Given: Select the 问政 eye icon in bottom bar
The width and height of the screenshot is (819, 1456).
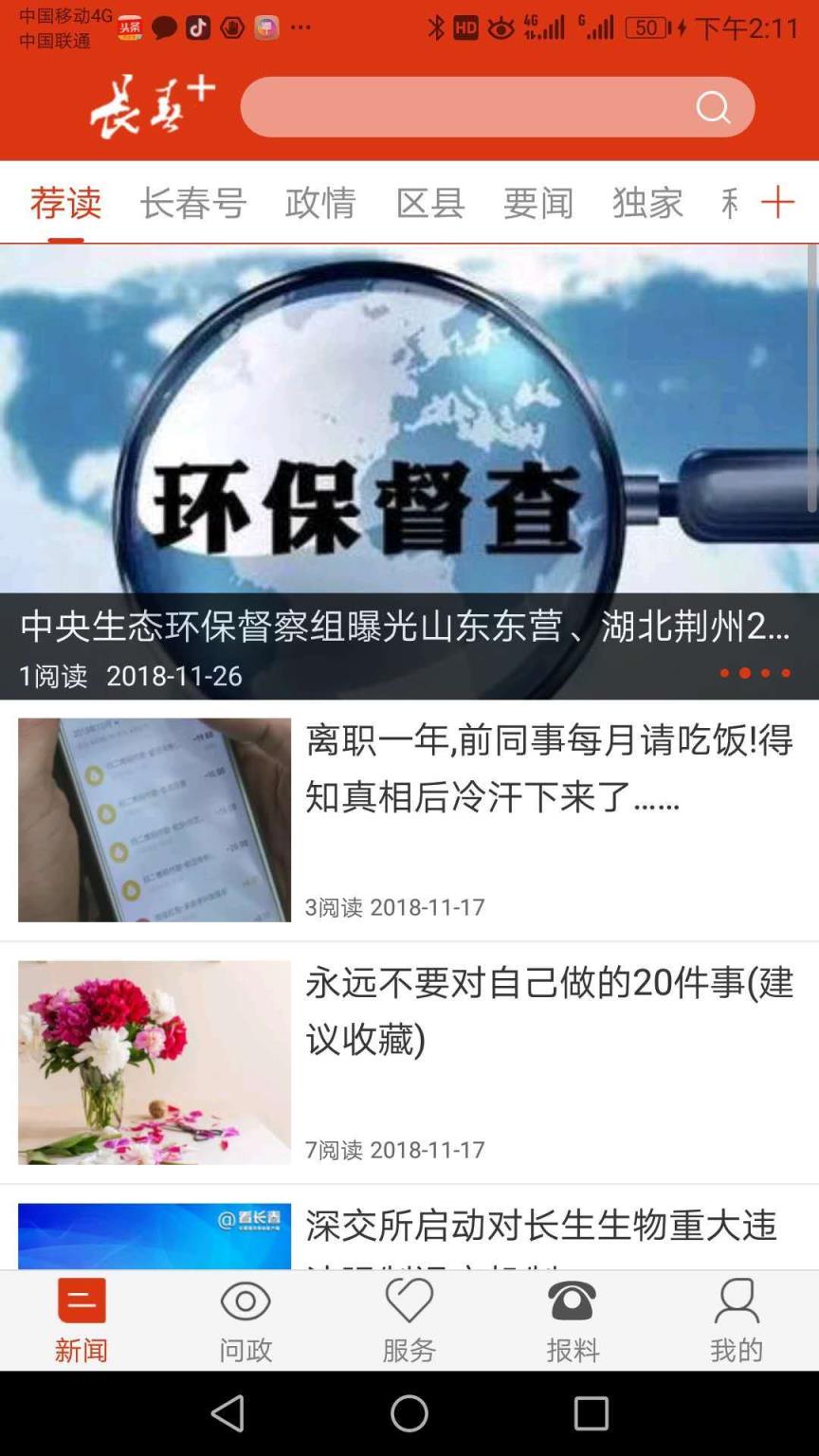Looking at the screenshot, I should (x=246, y=1301).
